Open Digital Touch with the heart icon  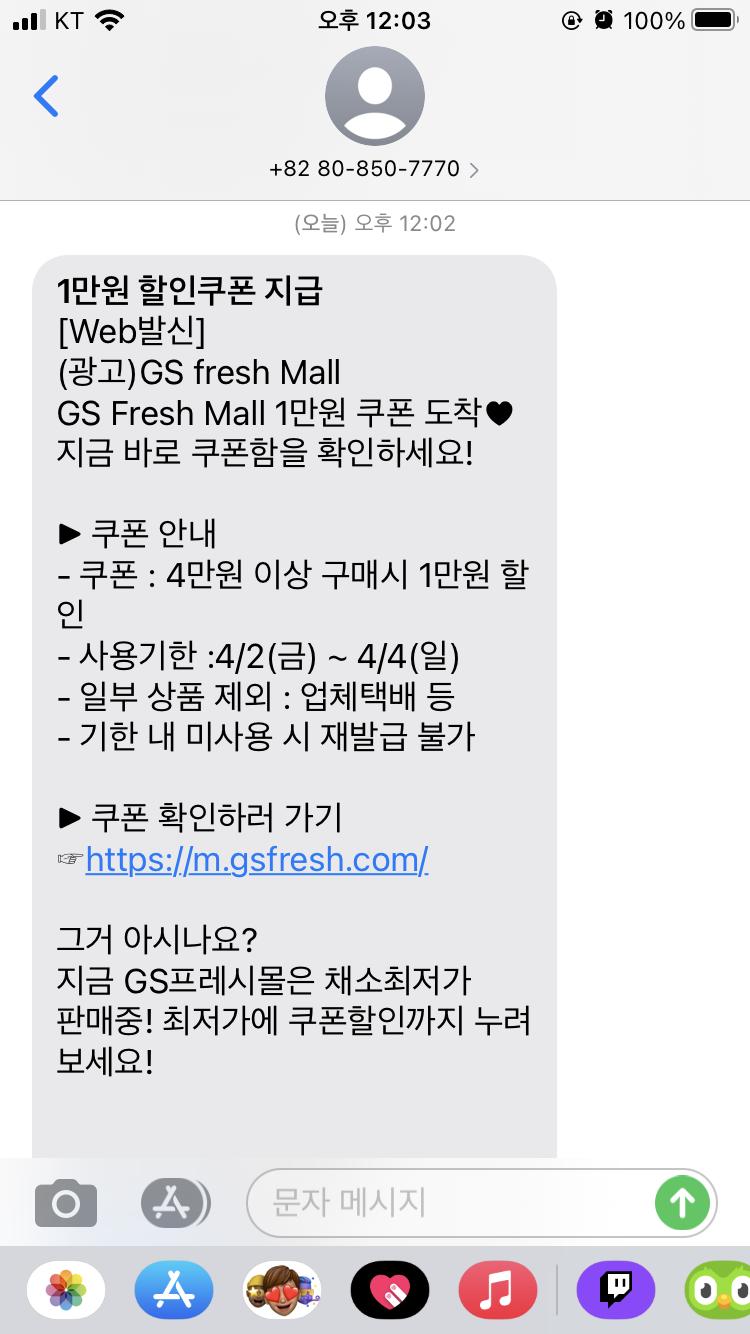390,1290
